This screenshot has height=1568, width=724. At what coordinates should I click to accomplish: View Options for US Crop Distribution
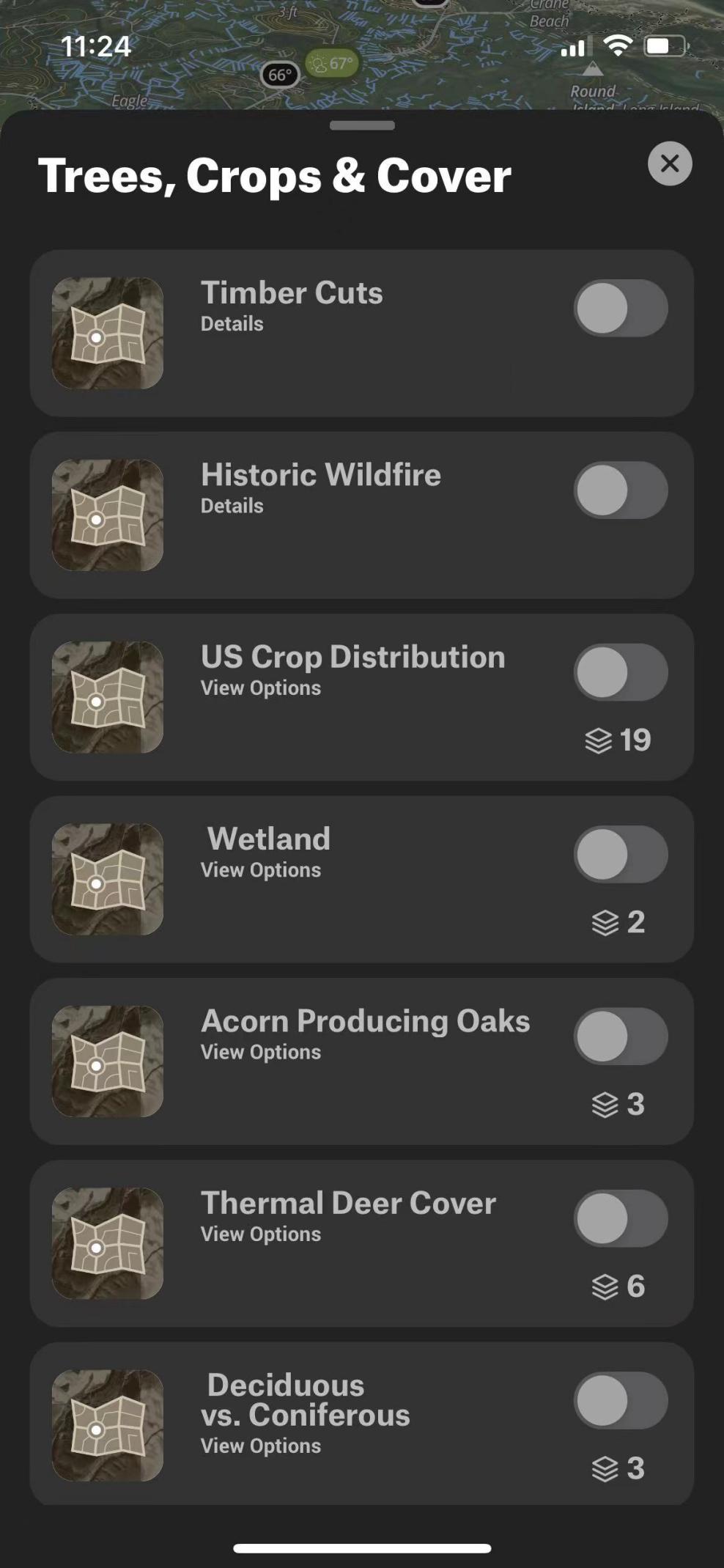click(260, 688)
